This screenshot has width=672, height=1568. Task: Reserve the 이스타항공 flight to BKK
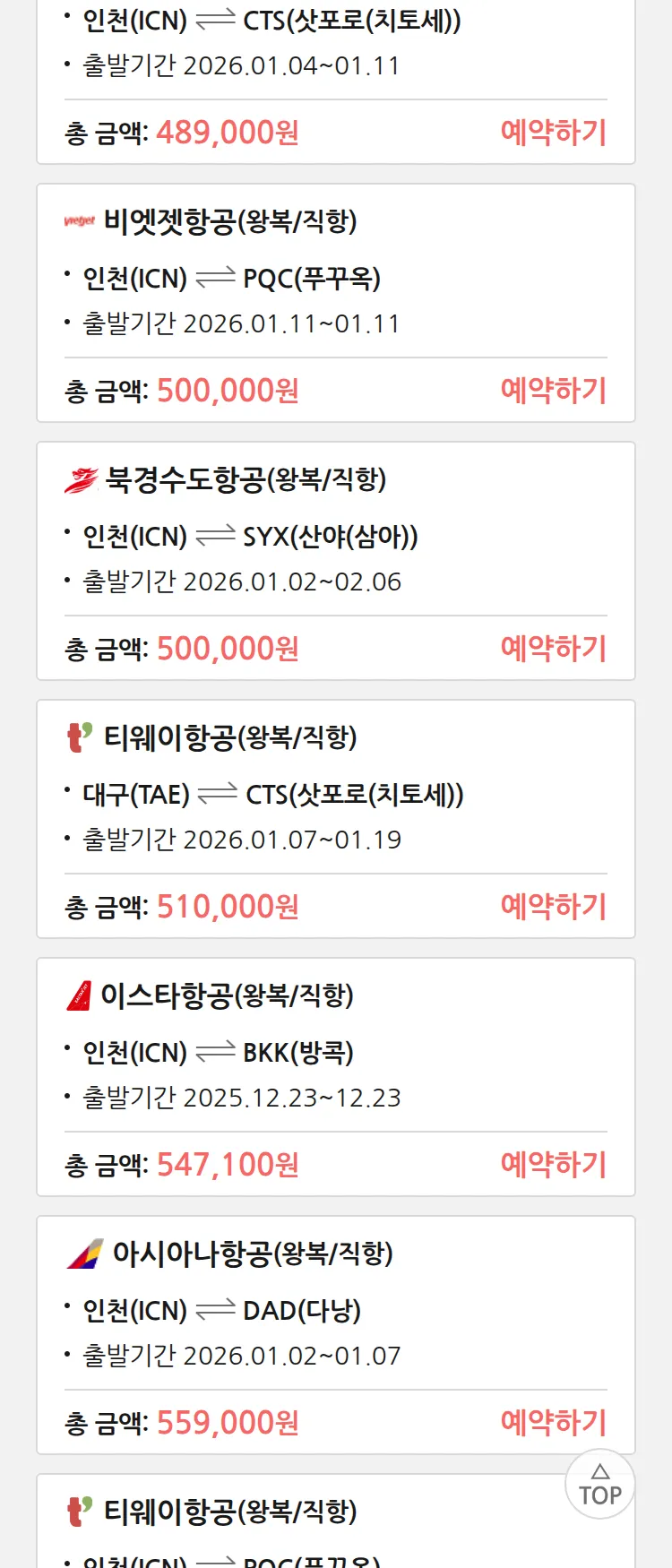[x=553, y=1165]
